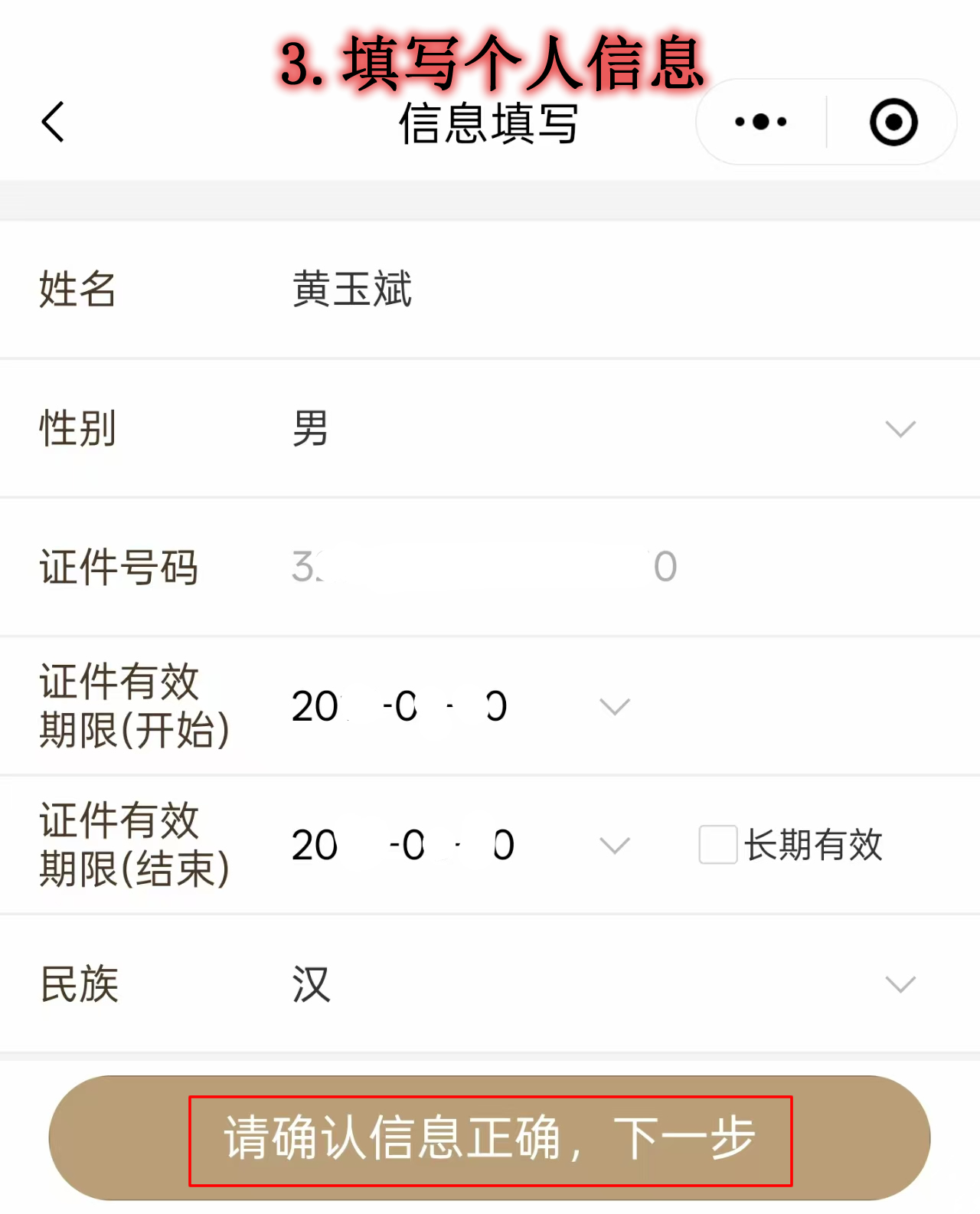This screenshot has width=980, height=1214.
Task: Check the 长期有效 checkbox
Action: 718,845
